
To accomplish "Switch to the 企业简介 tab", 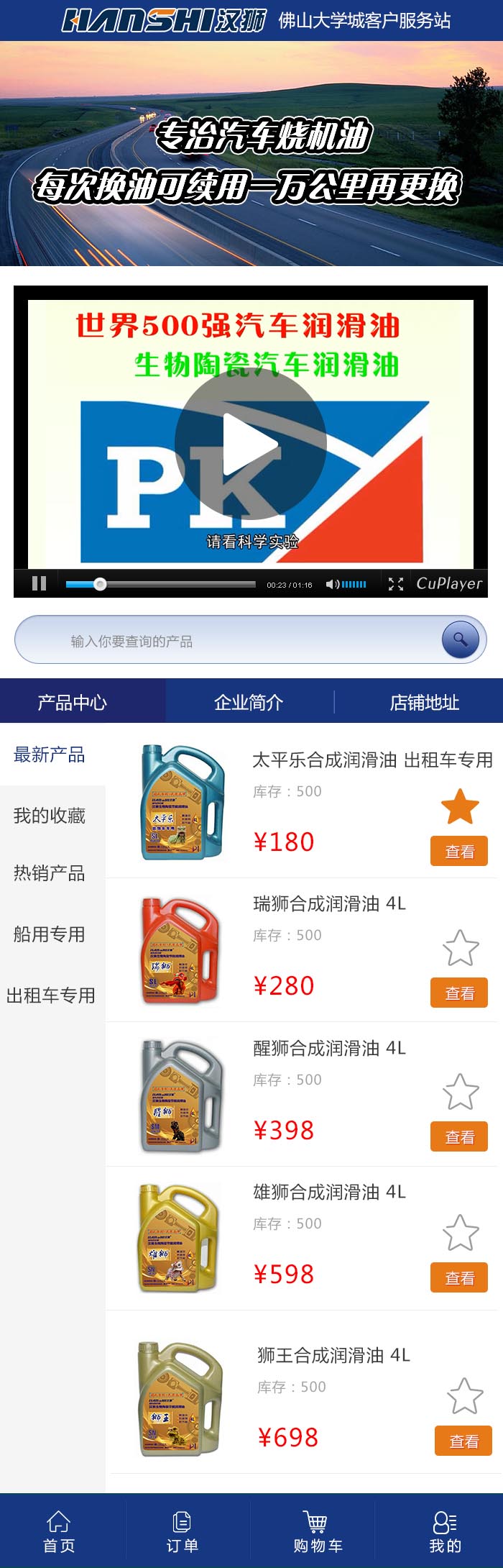I will 249,702.
